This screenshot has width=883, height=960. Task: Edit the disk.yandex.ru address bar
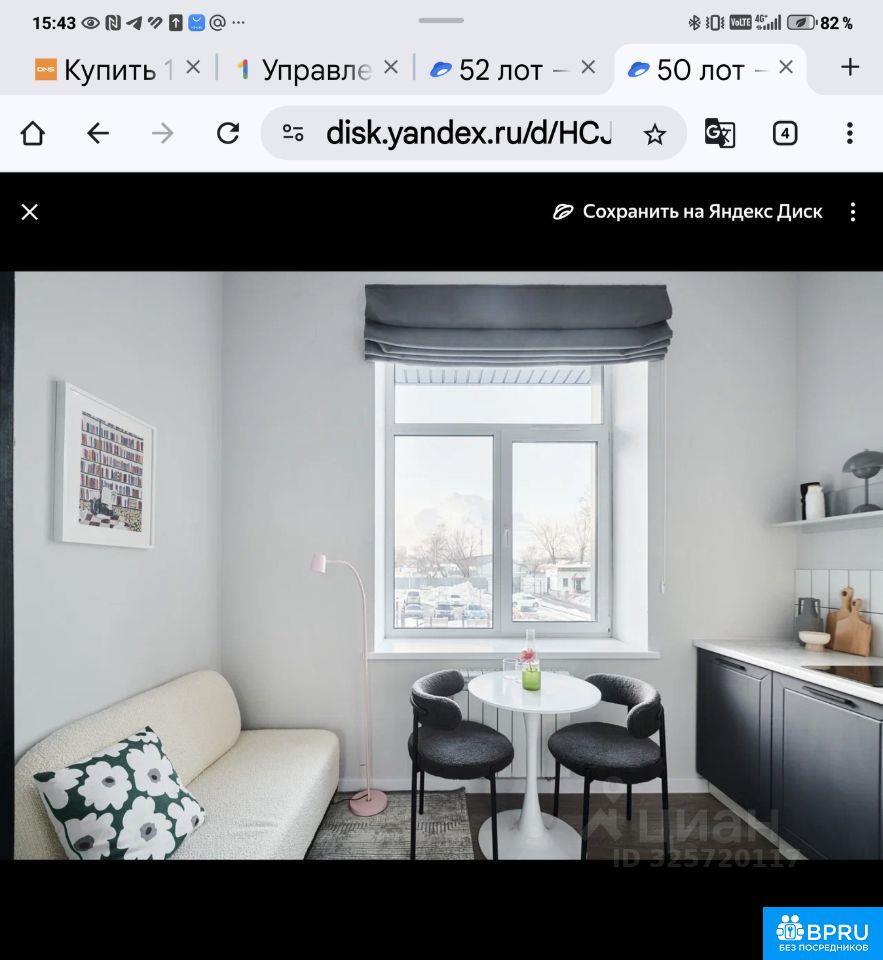468,133
